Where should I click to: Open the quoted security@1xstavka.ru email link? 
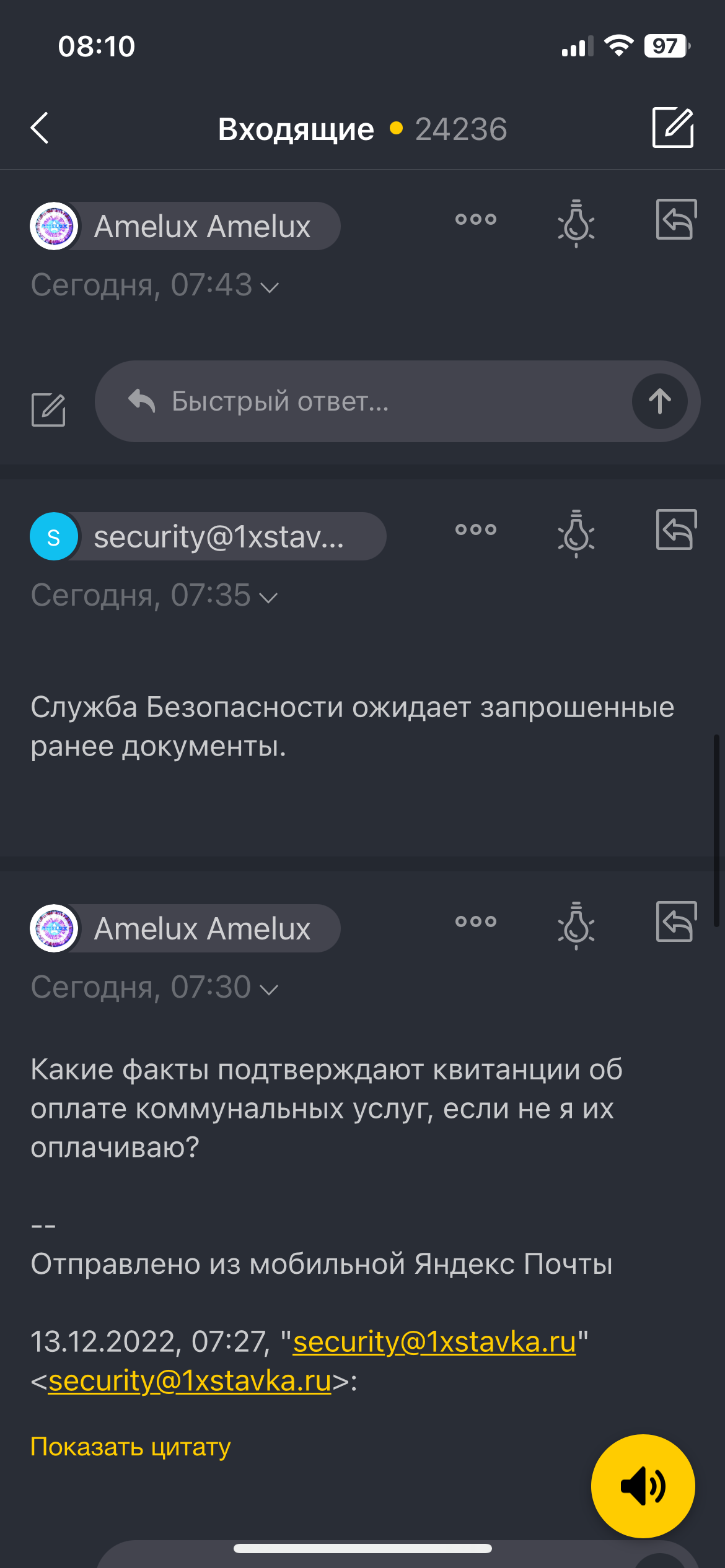434,1342
